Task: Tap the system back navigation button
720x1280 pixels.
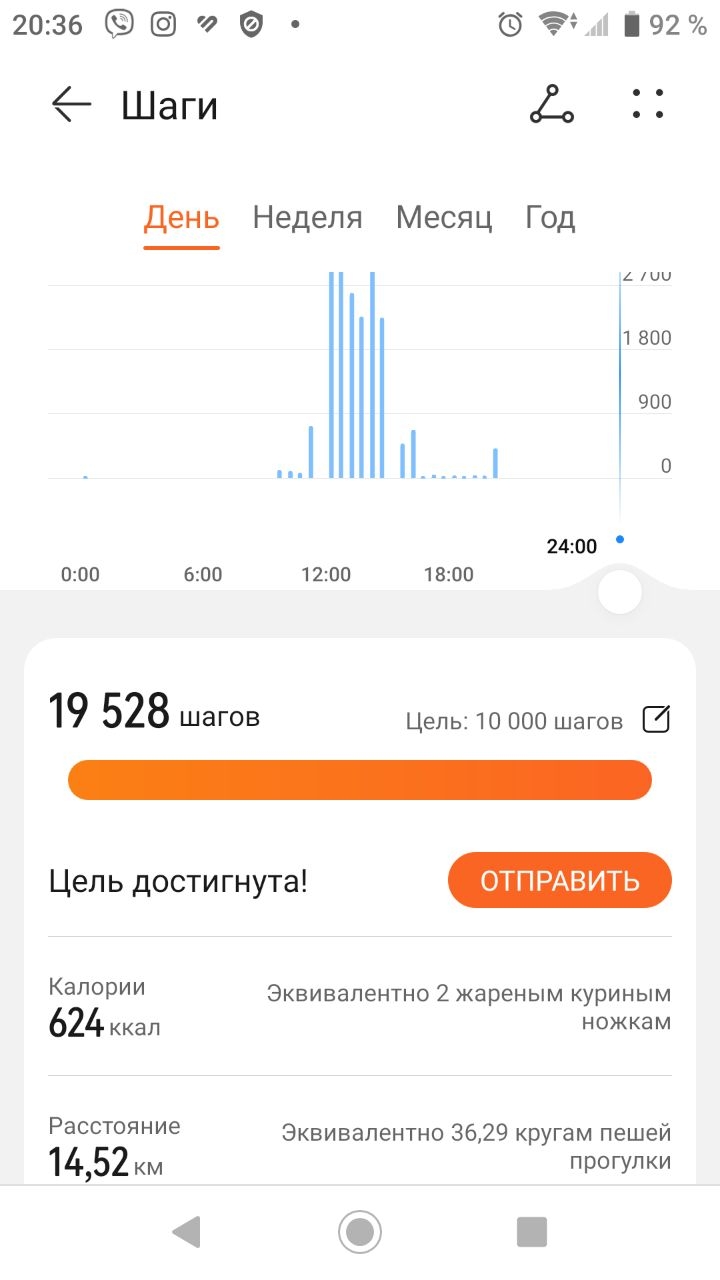Action: (x=187, y=1232)
